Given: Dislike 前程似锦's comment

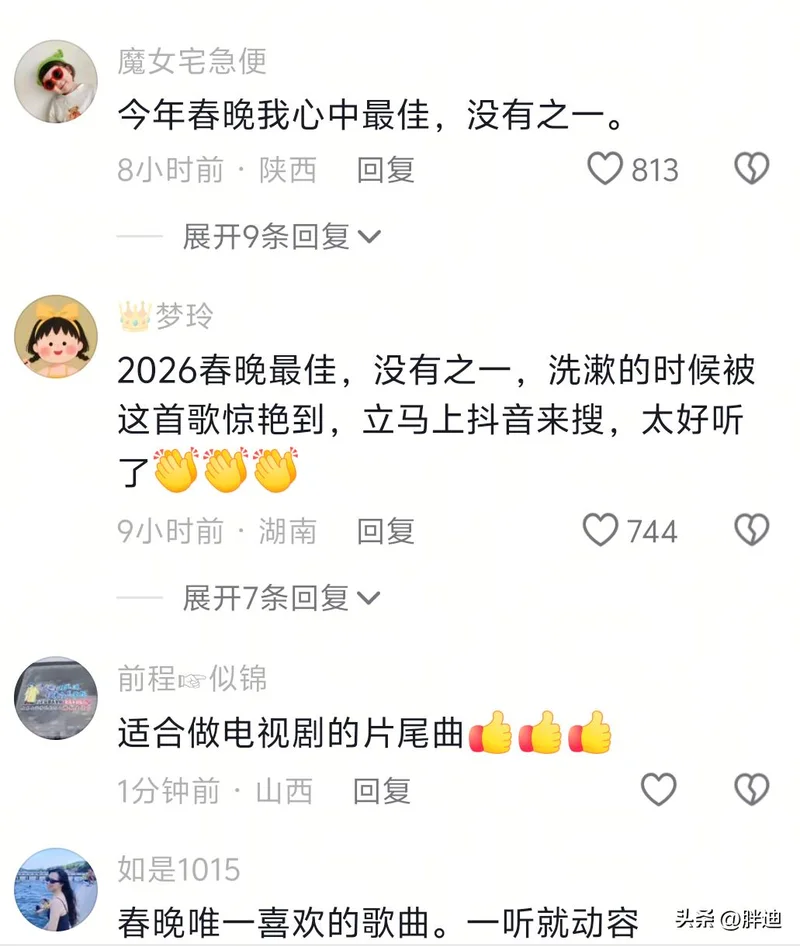Looking at the screenshot, I should pyautogui.click(x=751, y=791).
